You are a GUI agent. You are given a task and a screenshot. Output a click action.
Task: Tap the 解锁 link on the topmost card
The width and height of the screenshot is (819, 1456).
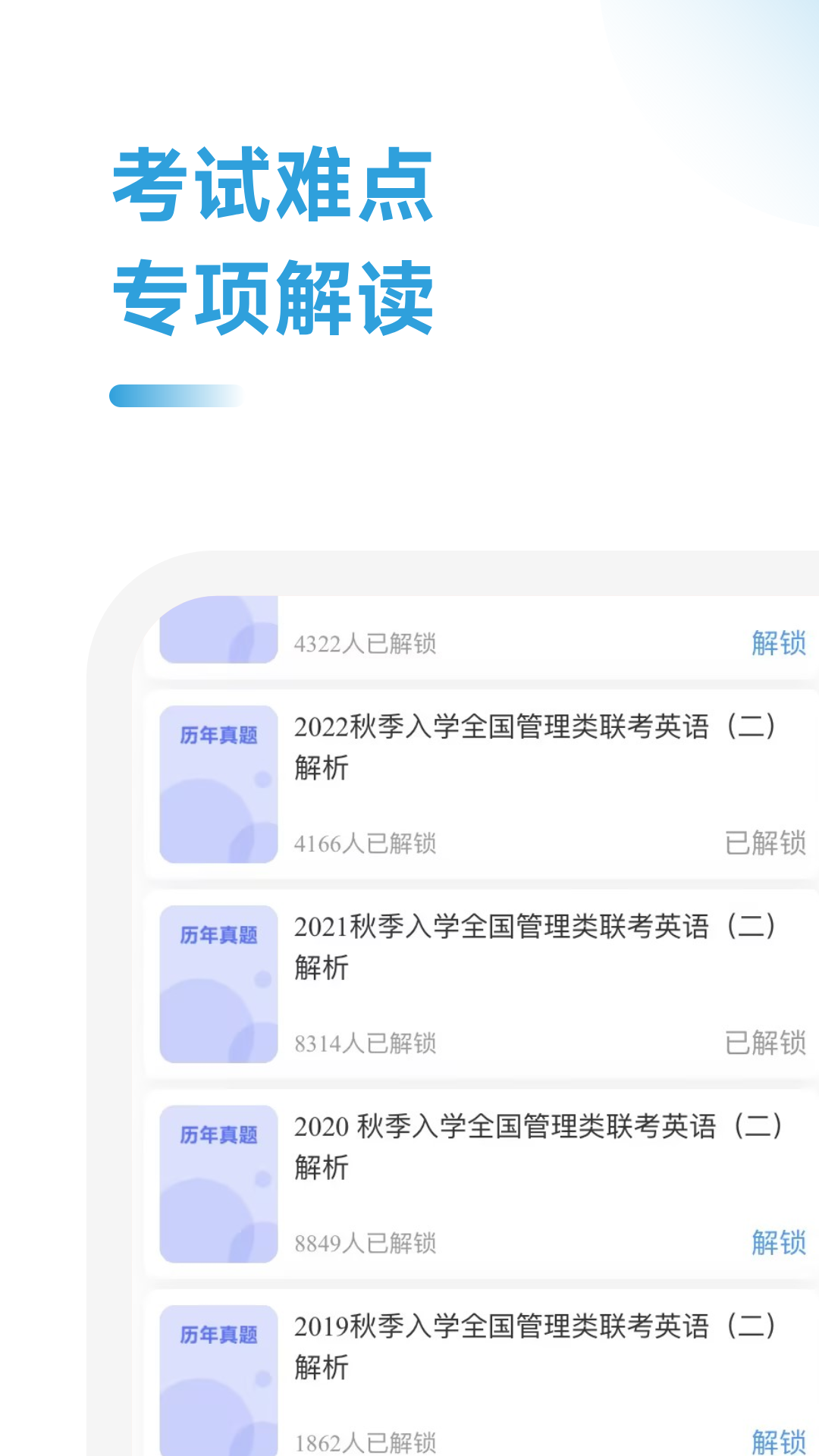point(777,643)
